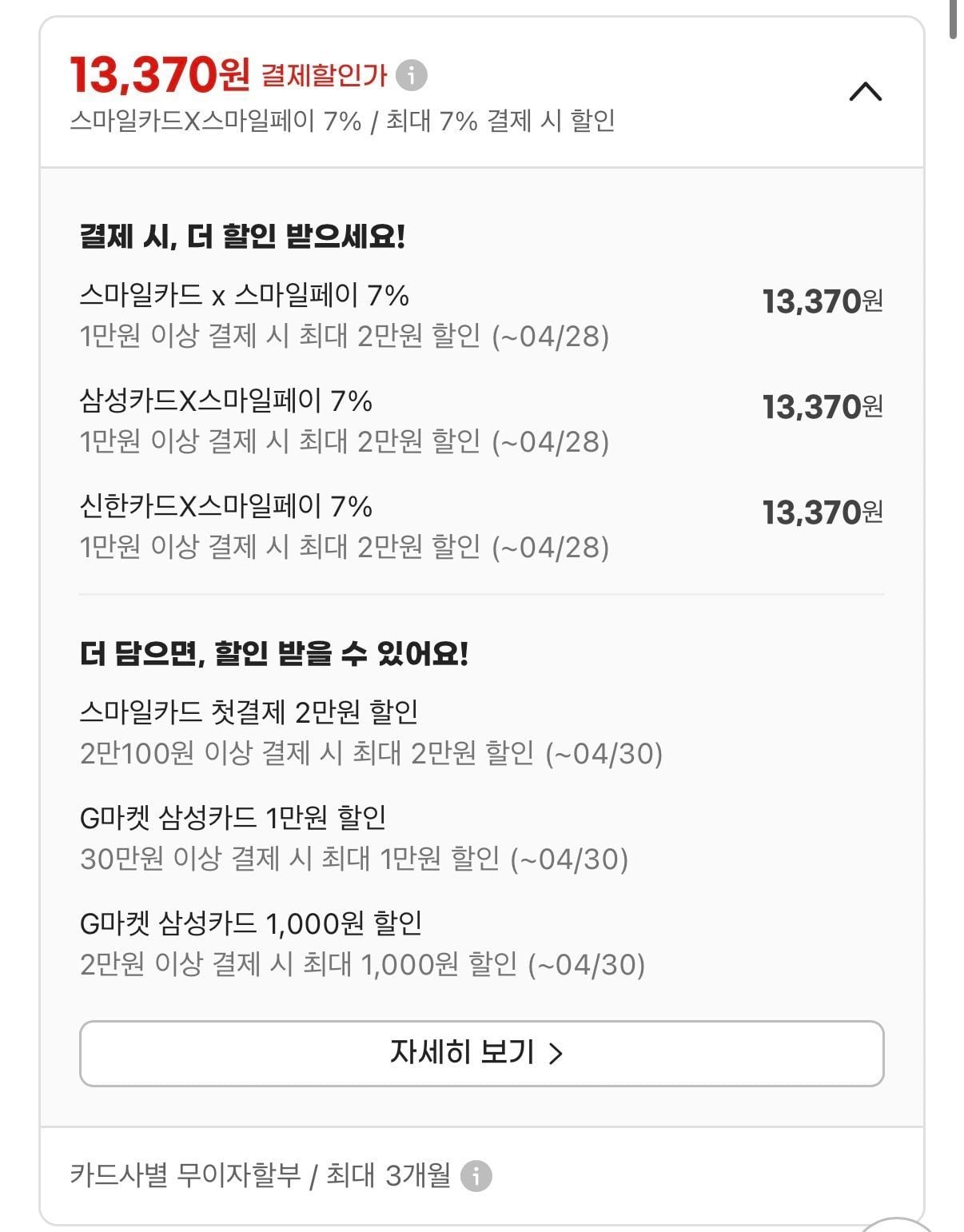Open info icon beside 카드사별 무이자할부
964x1232 pixels.
pyautogui.click(x=476, y=1176)
